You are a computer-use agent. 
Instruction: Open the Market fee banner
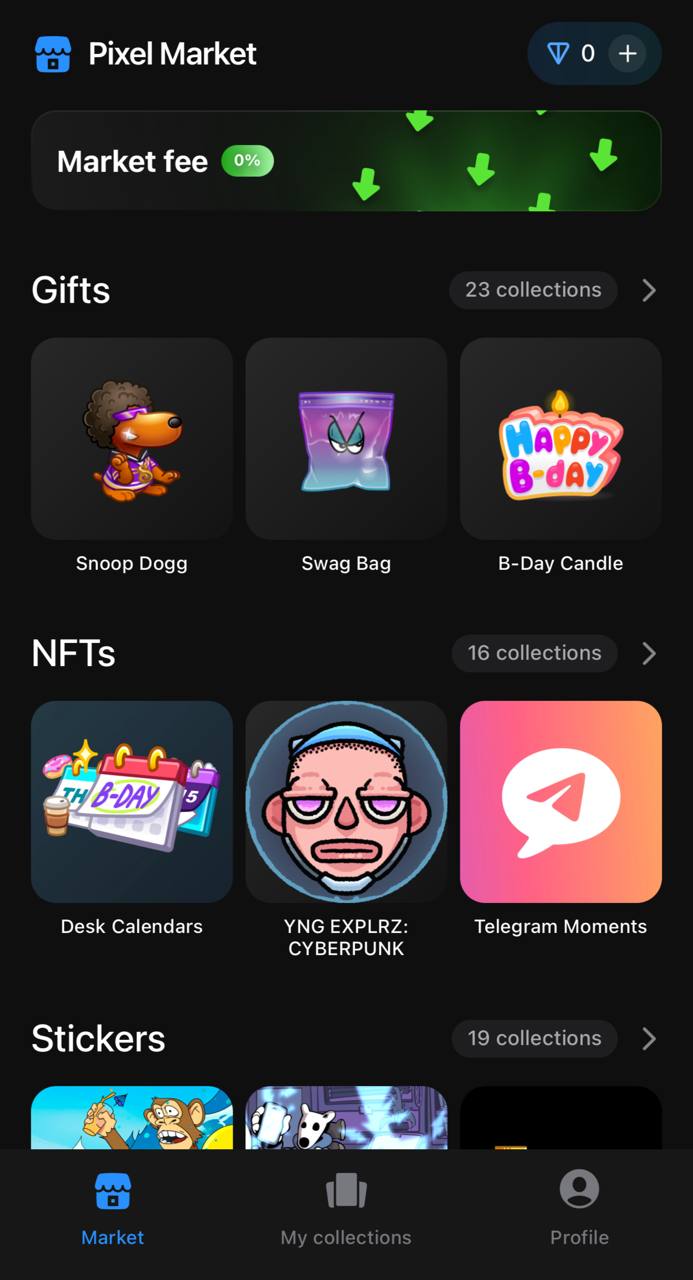pyautogui.click(x=346, y=161)
